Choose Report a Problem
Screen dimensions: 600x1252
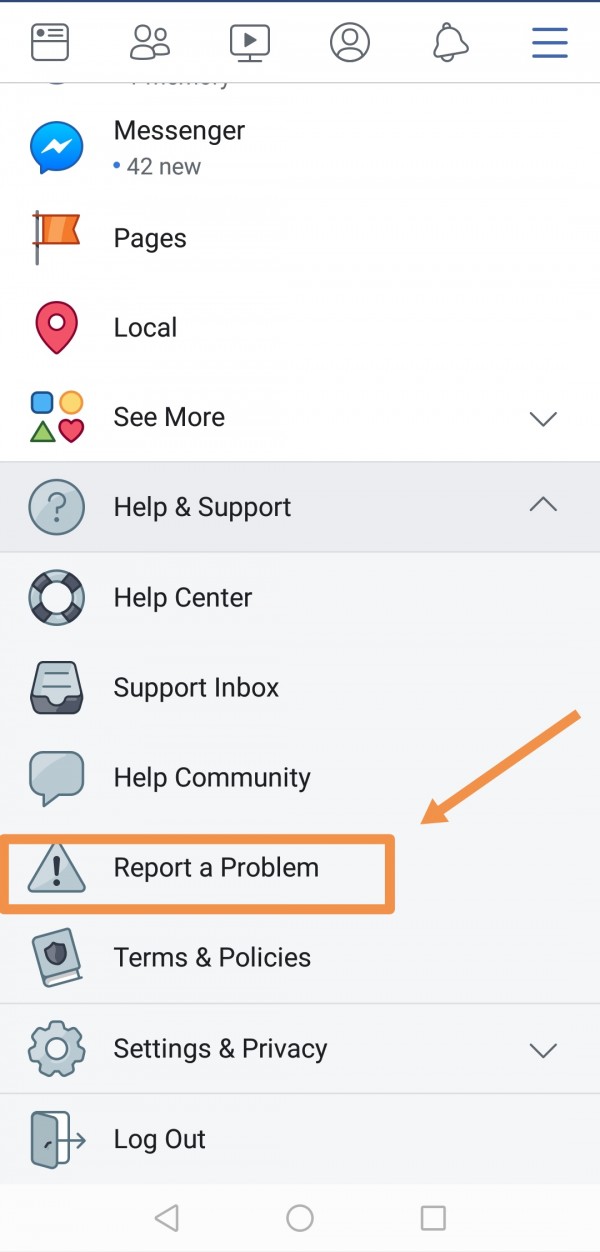click(x=216, y=868)
